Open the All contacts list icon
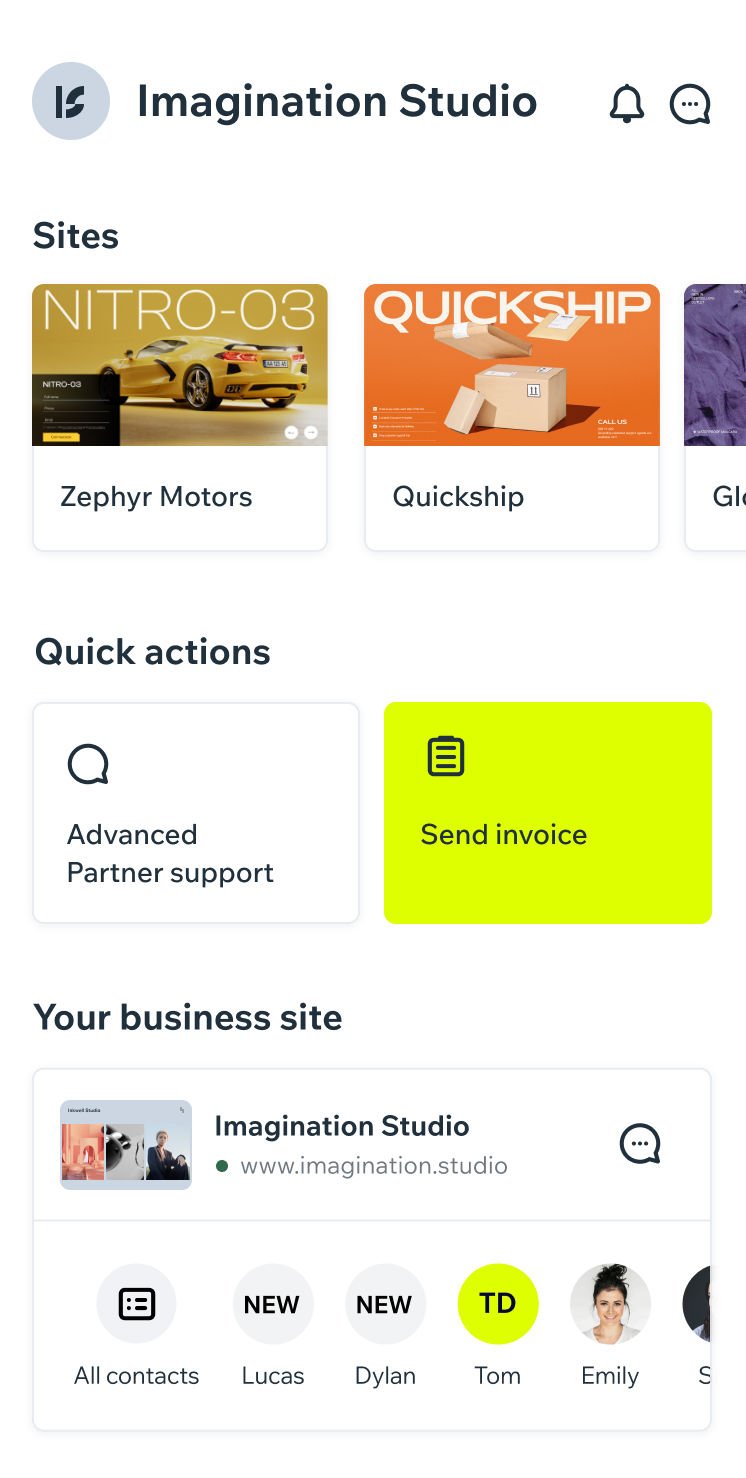This screenshot has width=746, height=1478. click(136, 1303)
